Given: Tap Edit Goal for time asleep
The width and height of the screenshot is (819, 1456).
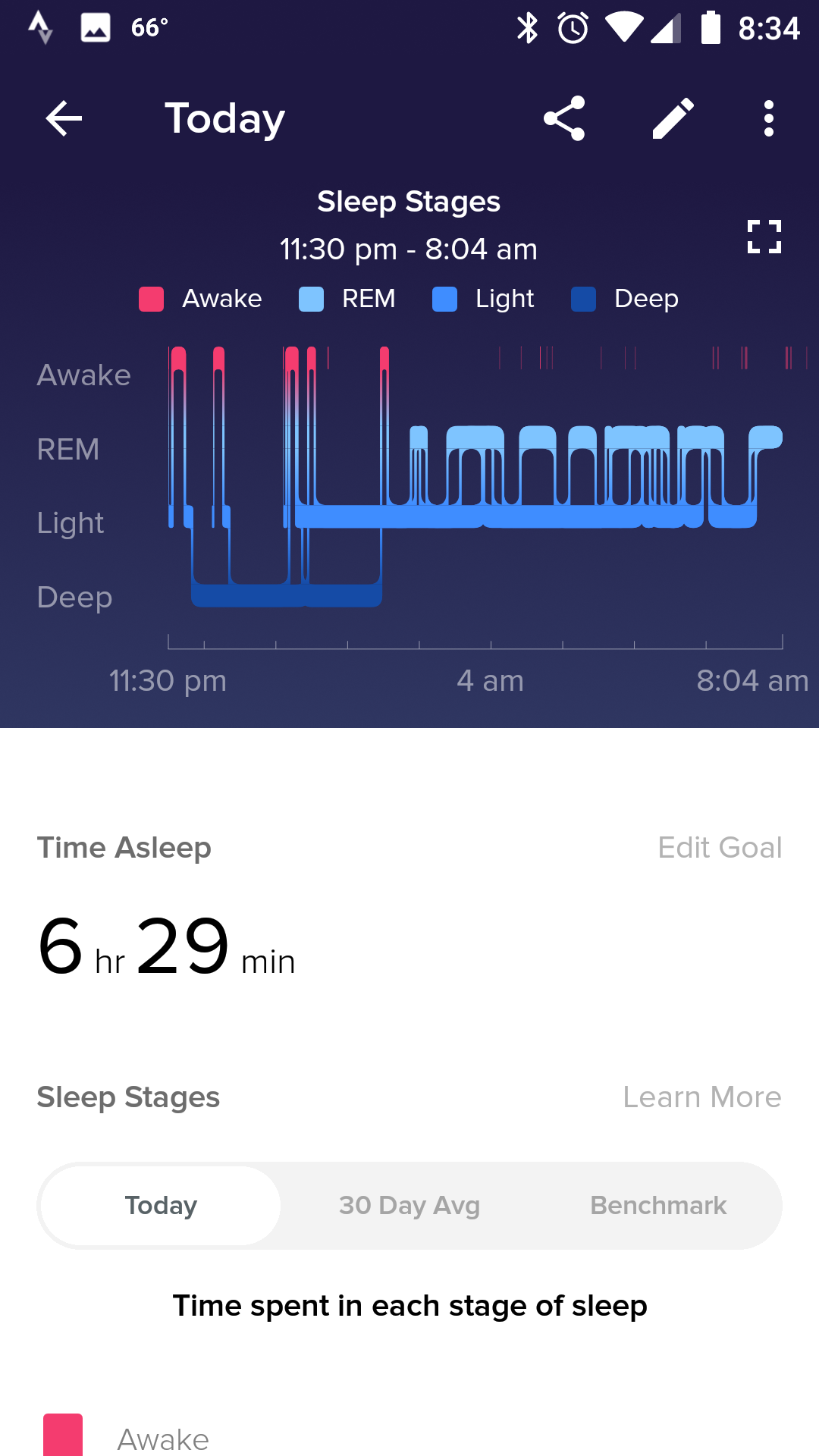Looking at the screenshot, I should 719,848.
